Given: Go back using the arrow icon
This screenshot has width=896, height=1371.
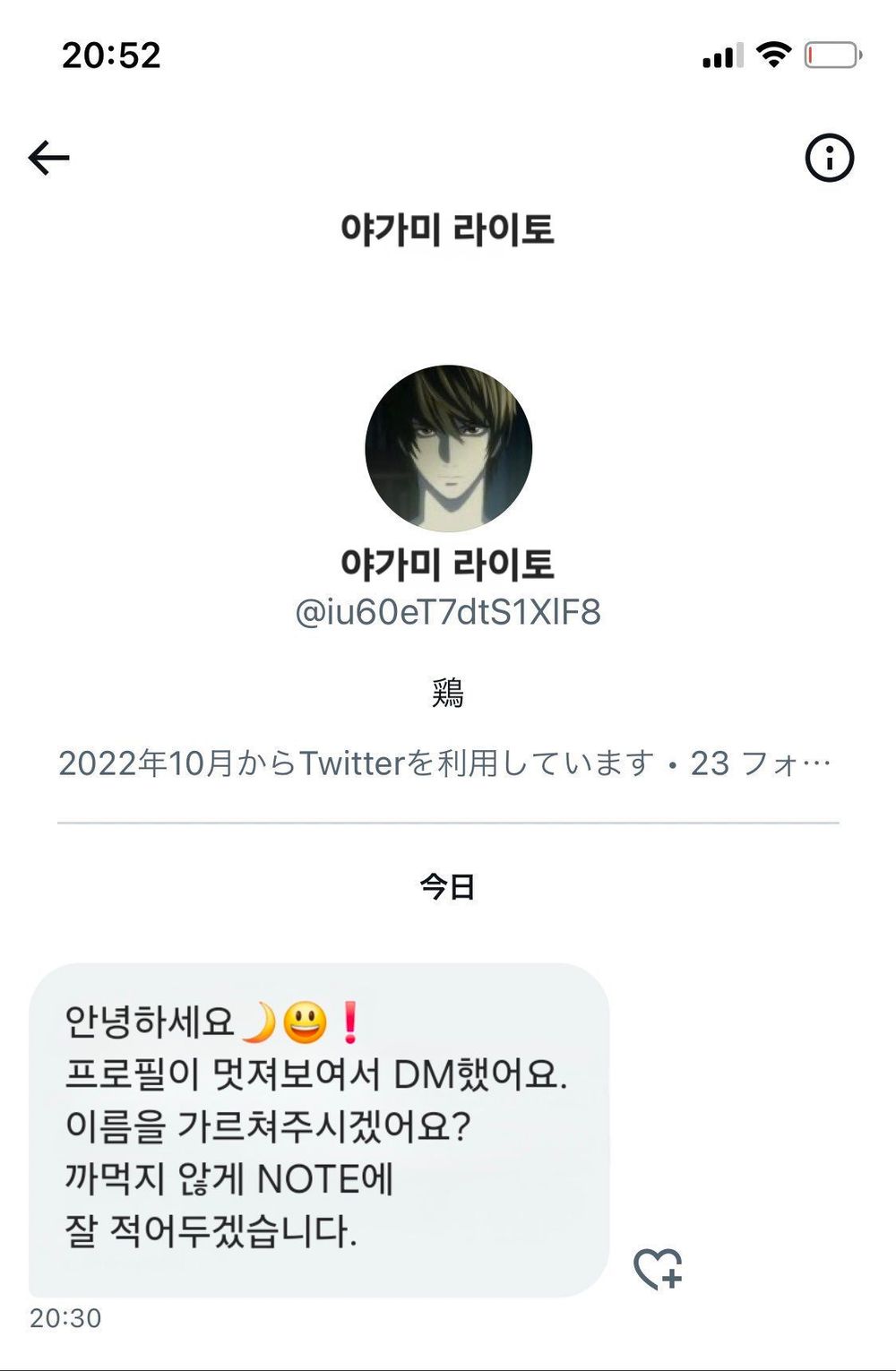Looking at the screenshot, I should point(49,159).
